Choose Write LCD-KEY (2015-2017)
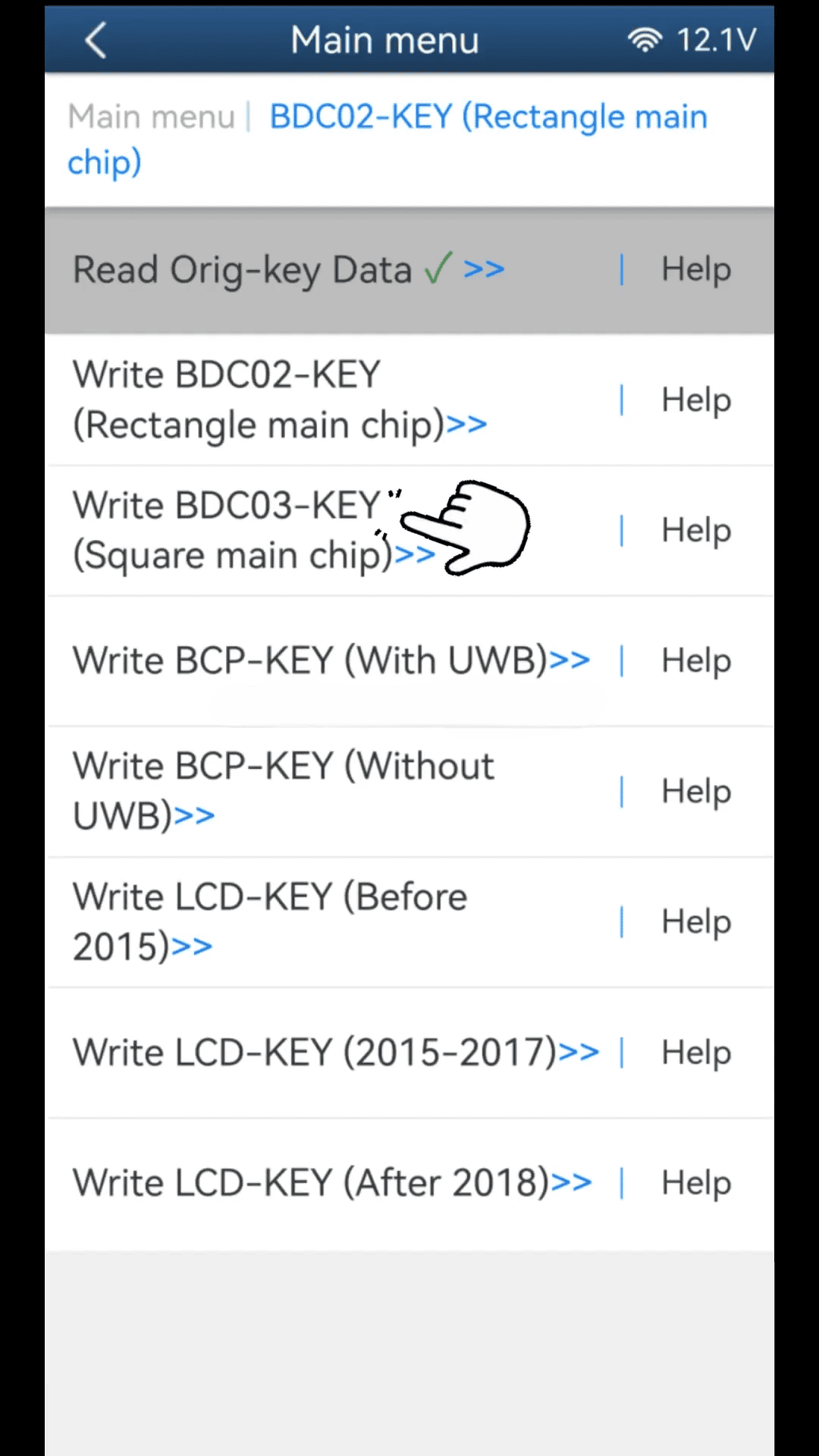819x1456 pixels. pos(335,1053)
